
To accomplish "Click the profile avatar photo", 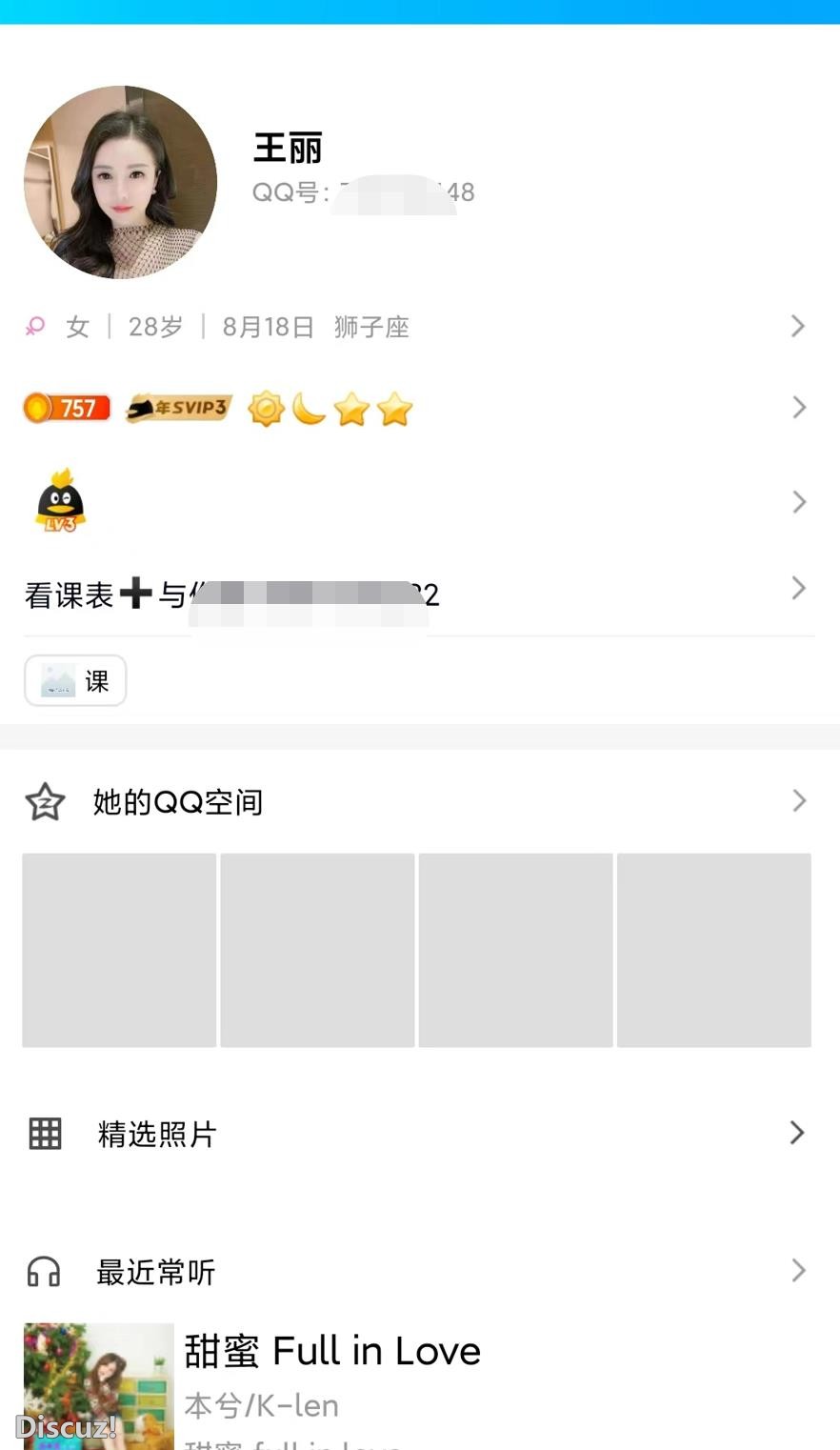I will [x=119, y=181].
